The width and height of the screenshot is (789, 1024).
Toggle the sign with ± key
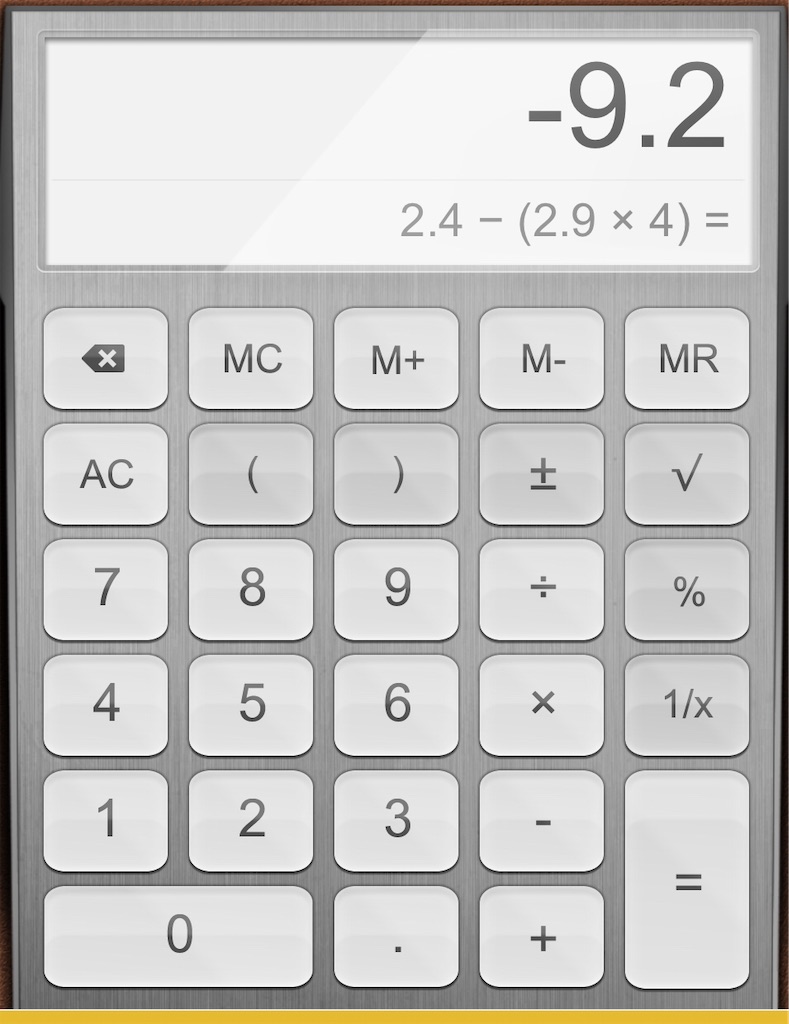[541, 474]
